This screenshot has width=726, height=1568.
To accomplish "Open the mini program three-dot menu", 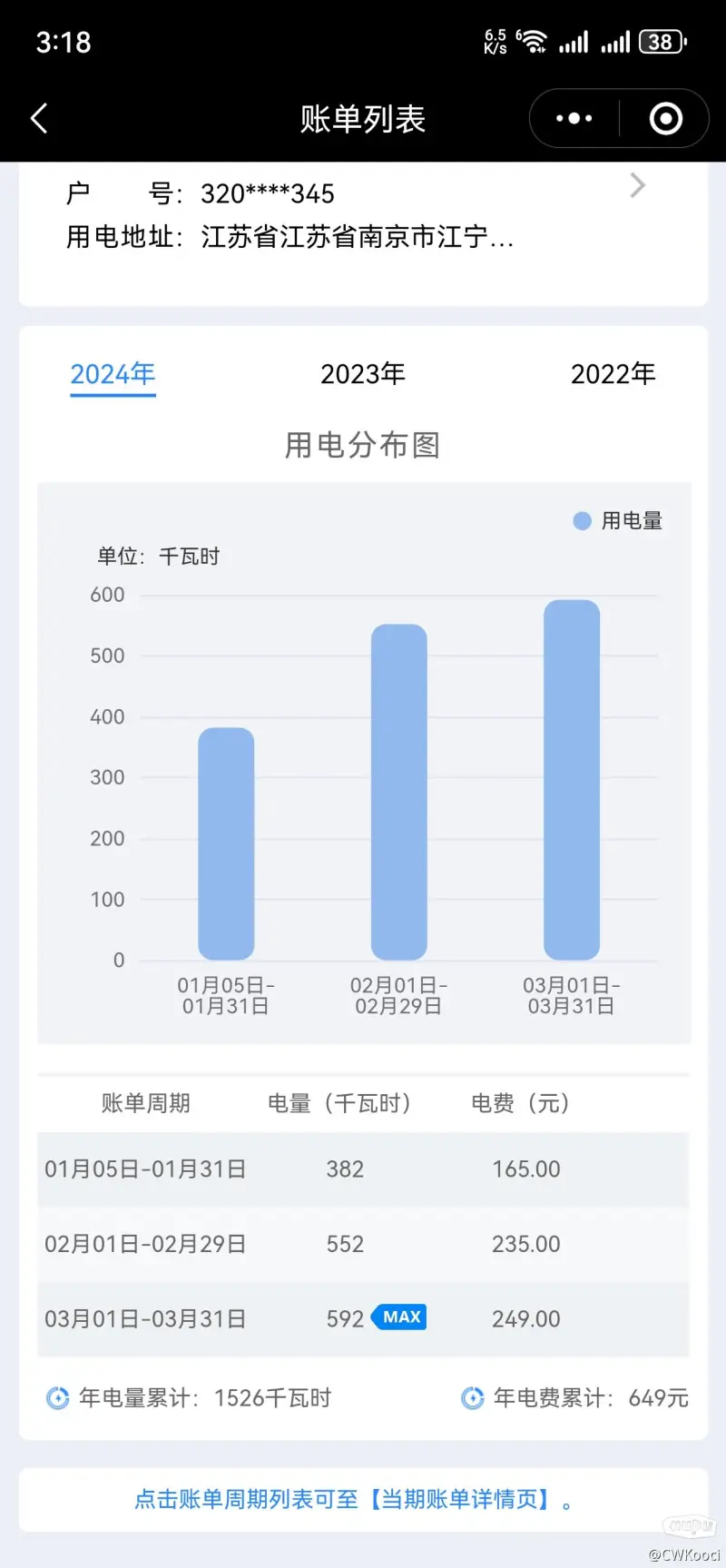I will (574, 118).
